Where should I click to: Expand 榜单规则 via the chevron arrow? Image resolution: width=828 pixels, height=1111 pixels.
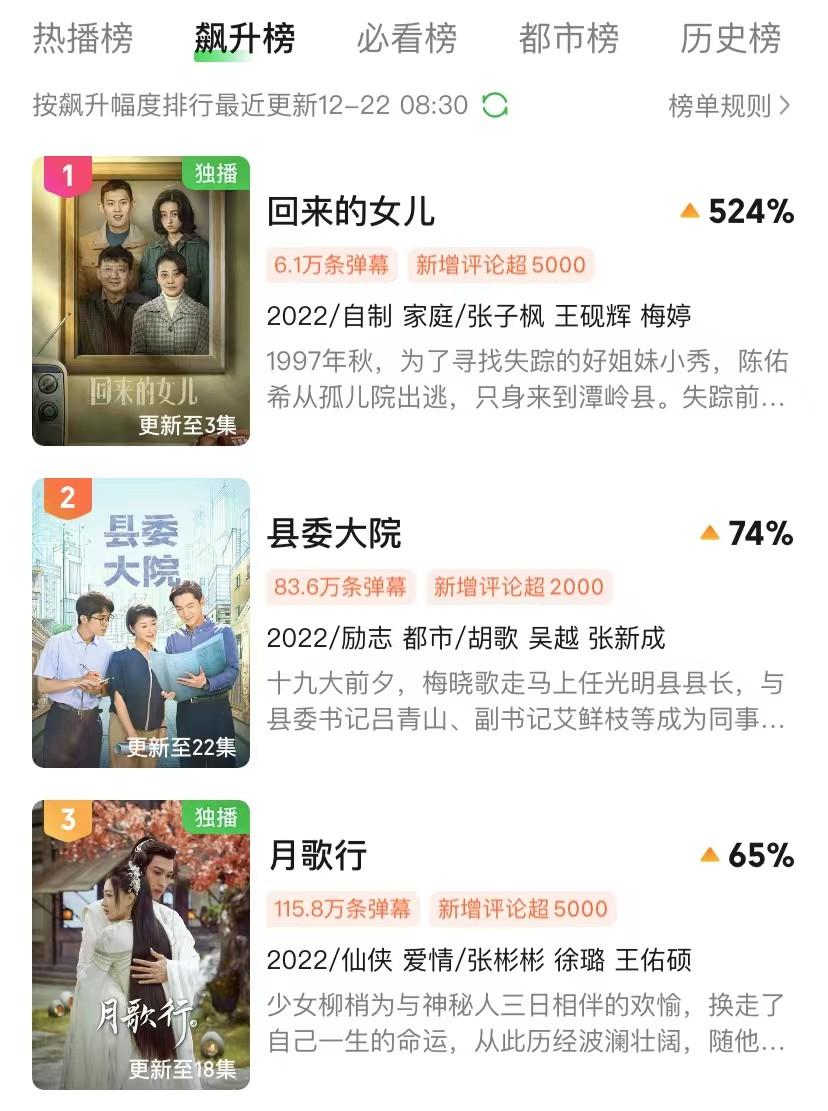784,104
